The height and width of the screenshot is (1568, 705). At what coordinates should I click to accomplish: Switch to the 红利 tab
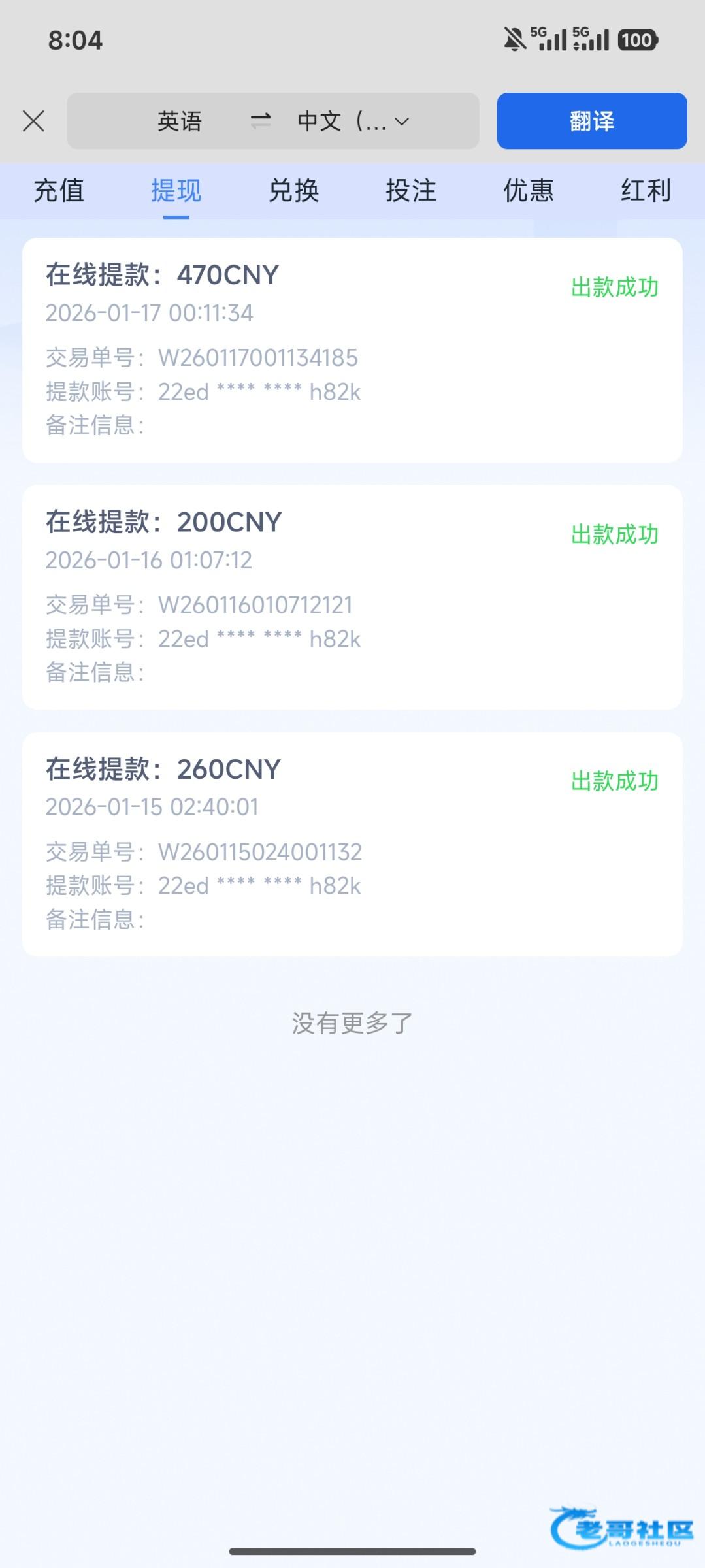[646, 191]
